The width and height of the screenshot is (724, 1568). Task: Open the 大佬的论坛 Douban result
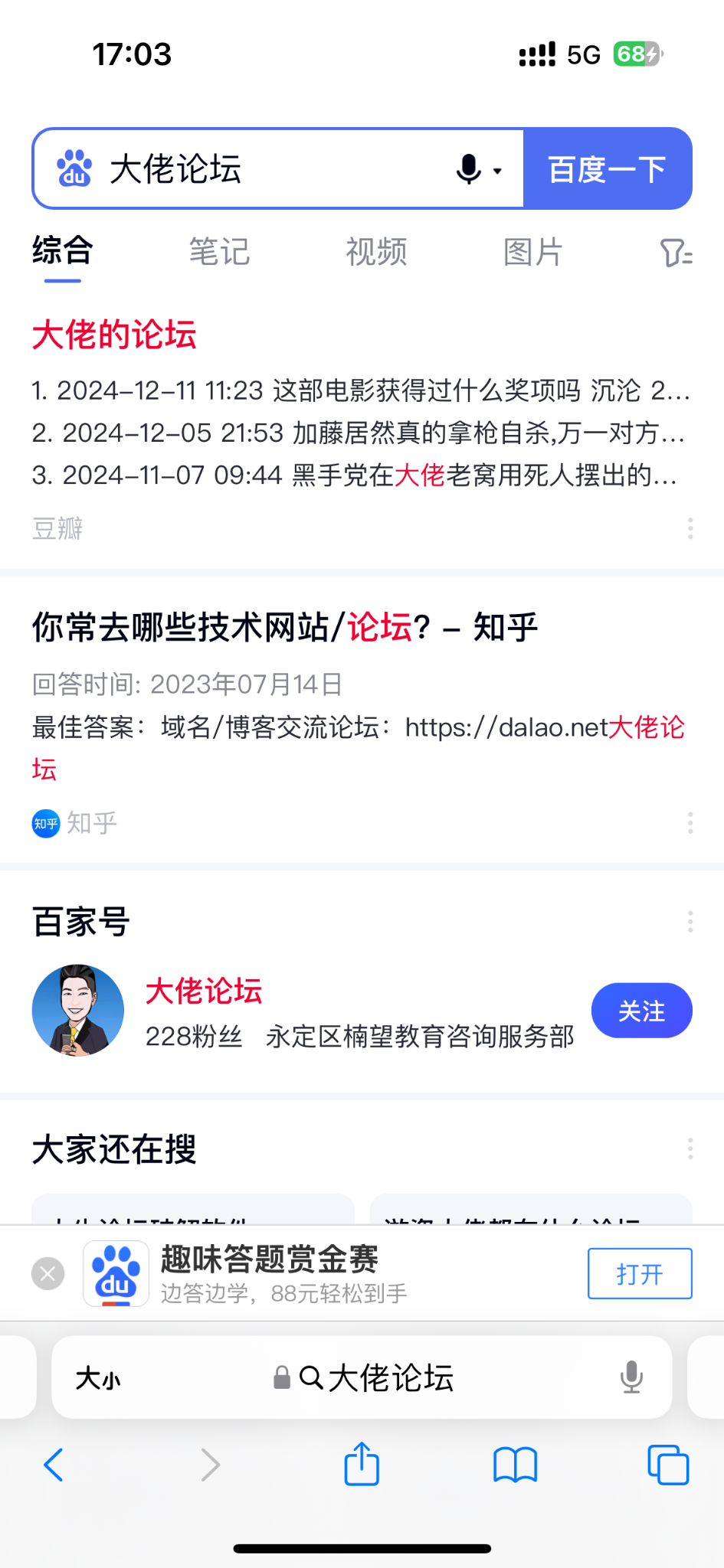tap(115, 335)
